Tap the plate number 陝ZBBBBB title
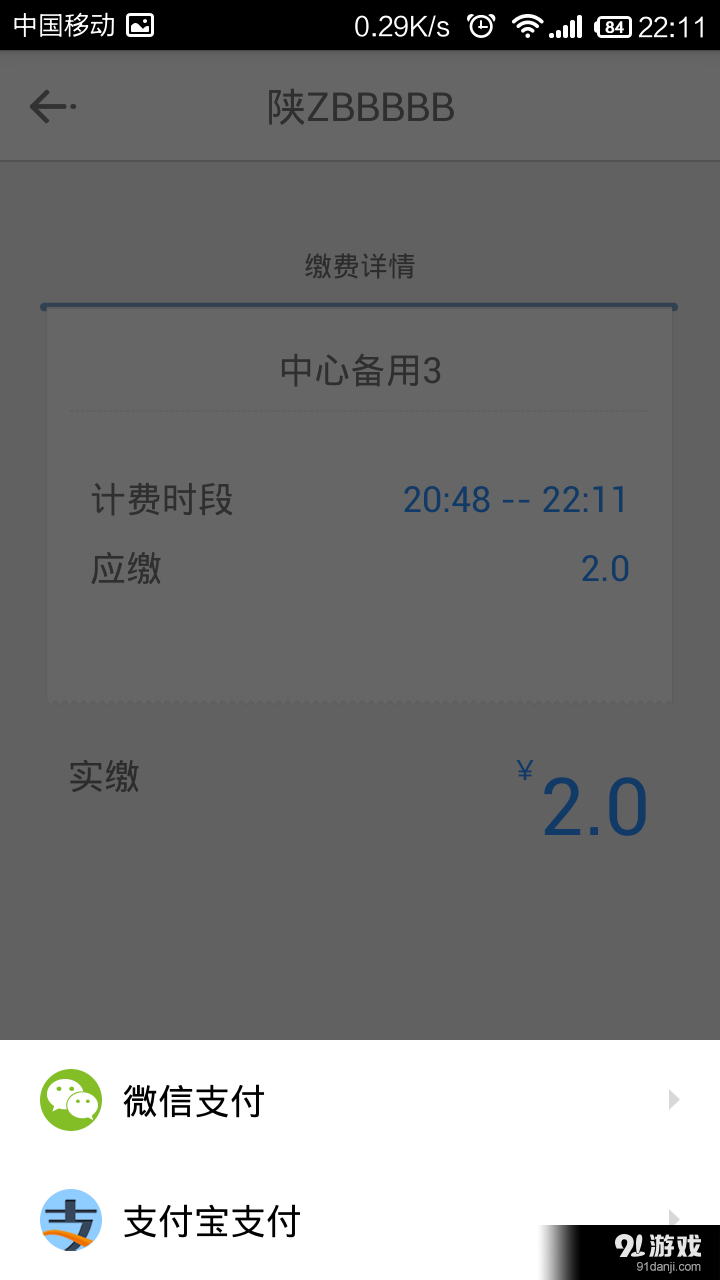The image size is (720, 1280). coord(360,105)
